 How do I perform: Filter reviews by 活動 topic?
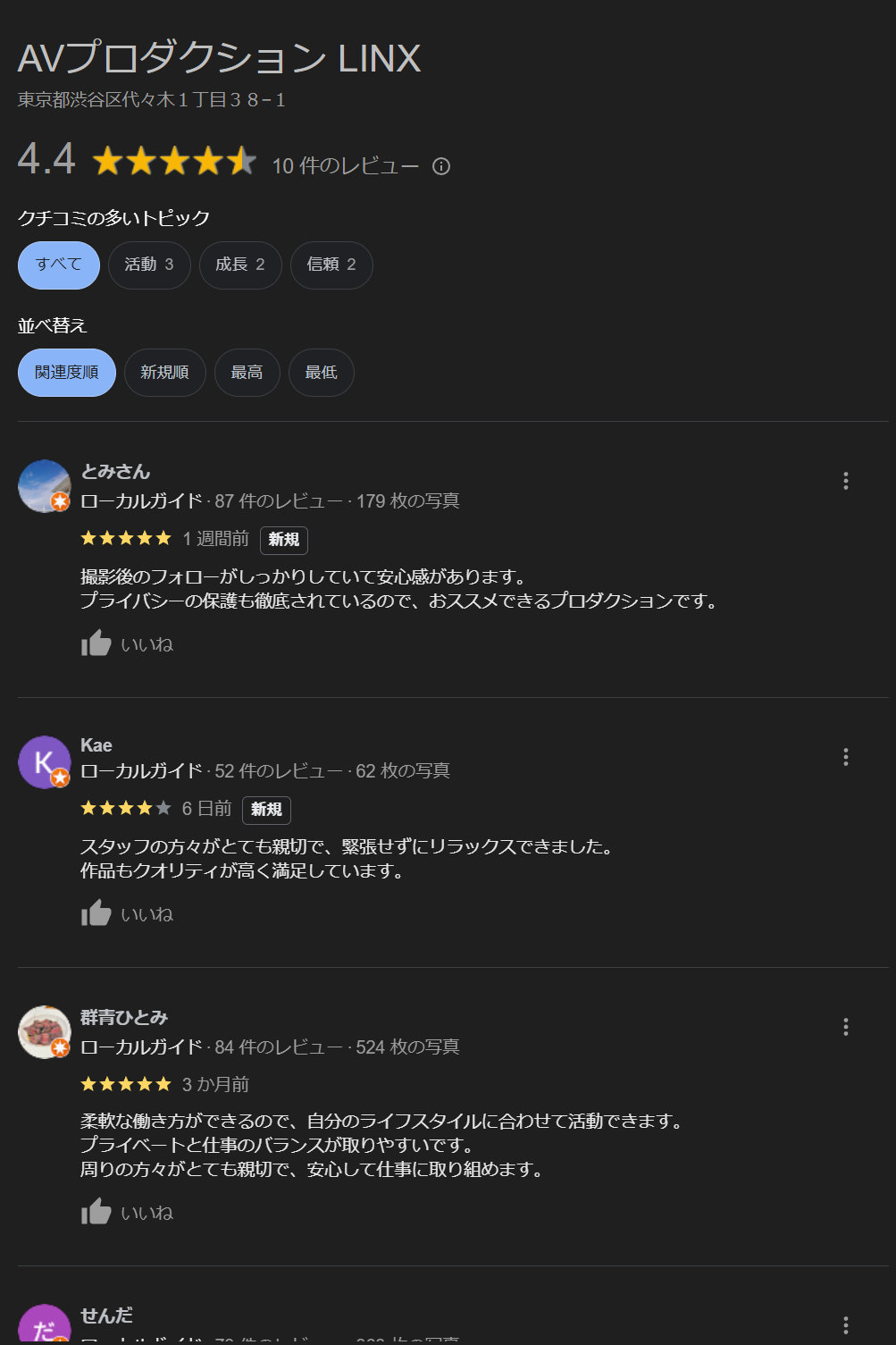(149, 265)
